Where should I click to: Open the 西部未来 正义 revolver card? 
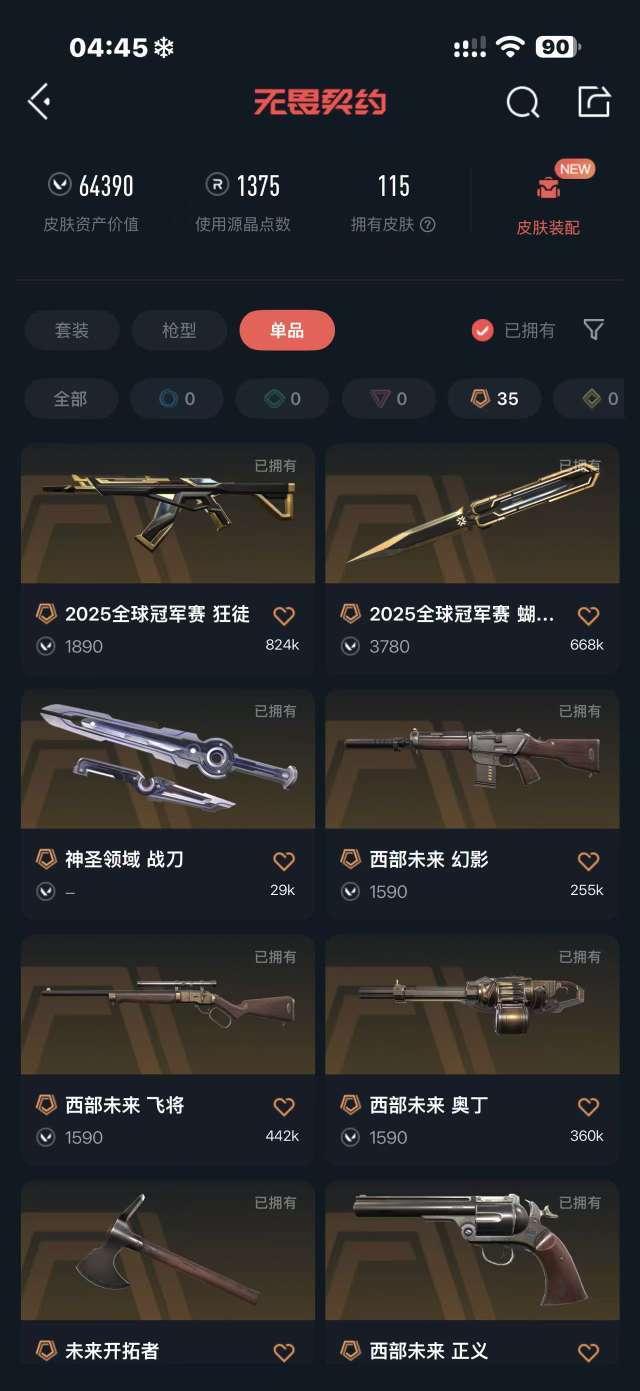tap(472, 1272)
